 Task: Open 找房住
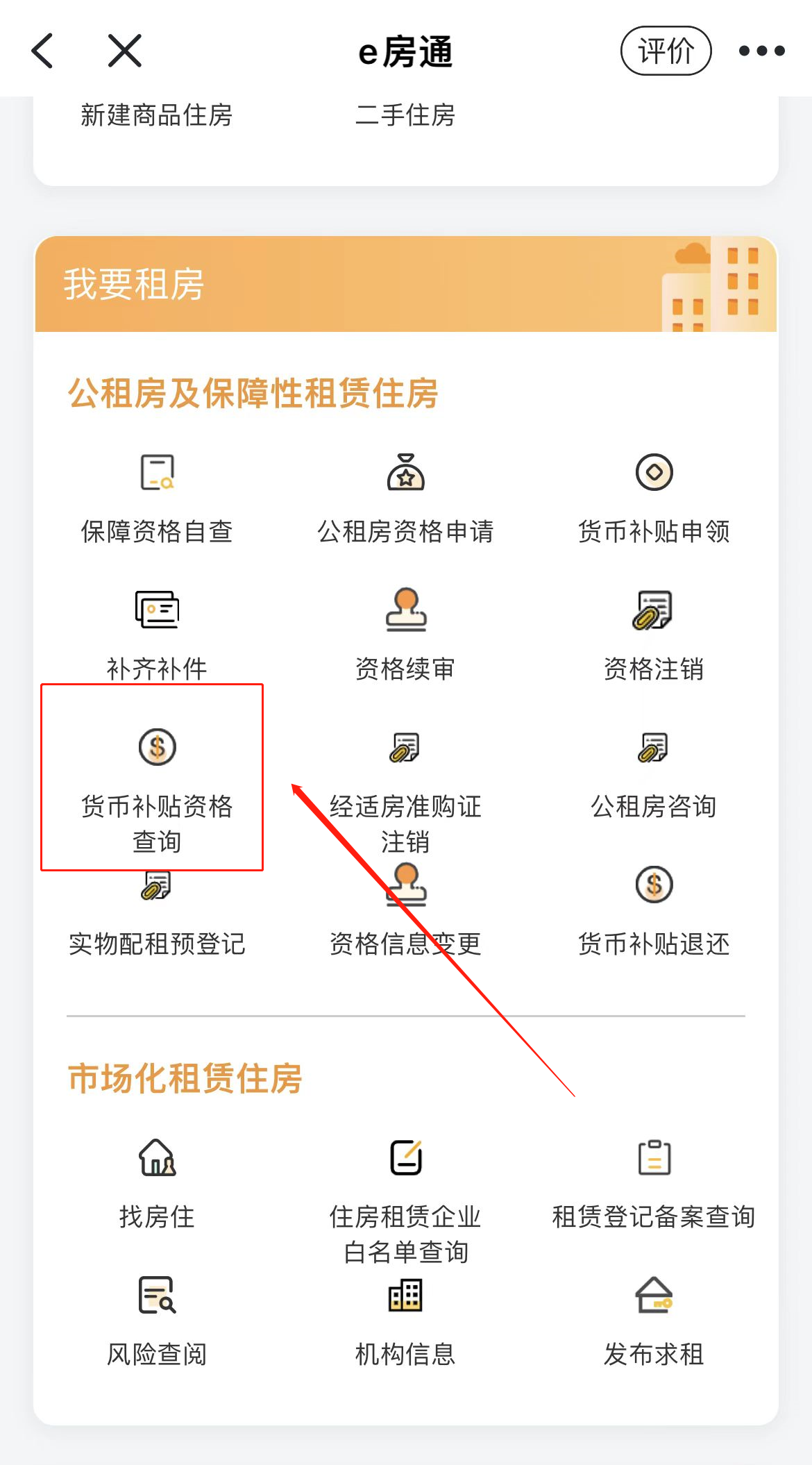(157, 1184)
